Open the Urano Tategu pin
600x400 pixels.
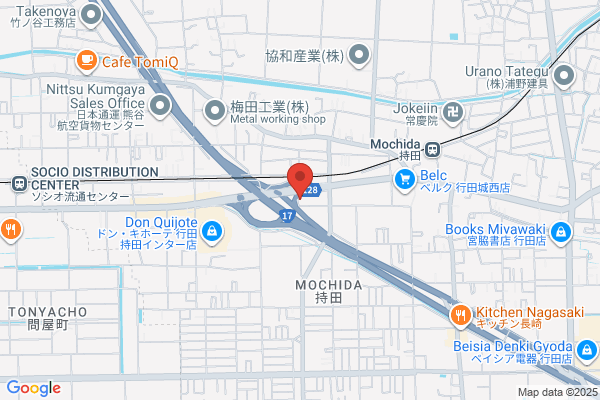tap(564, 76)
